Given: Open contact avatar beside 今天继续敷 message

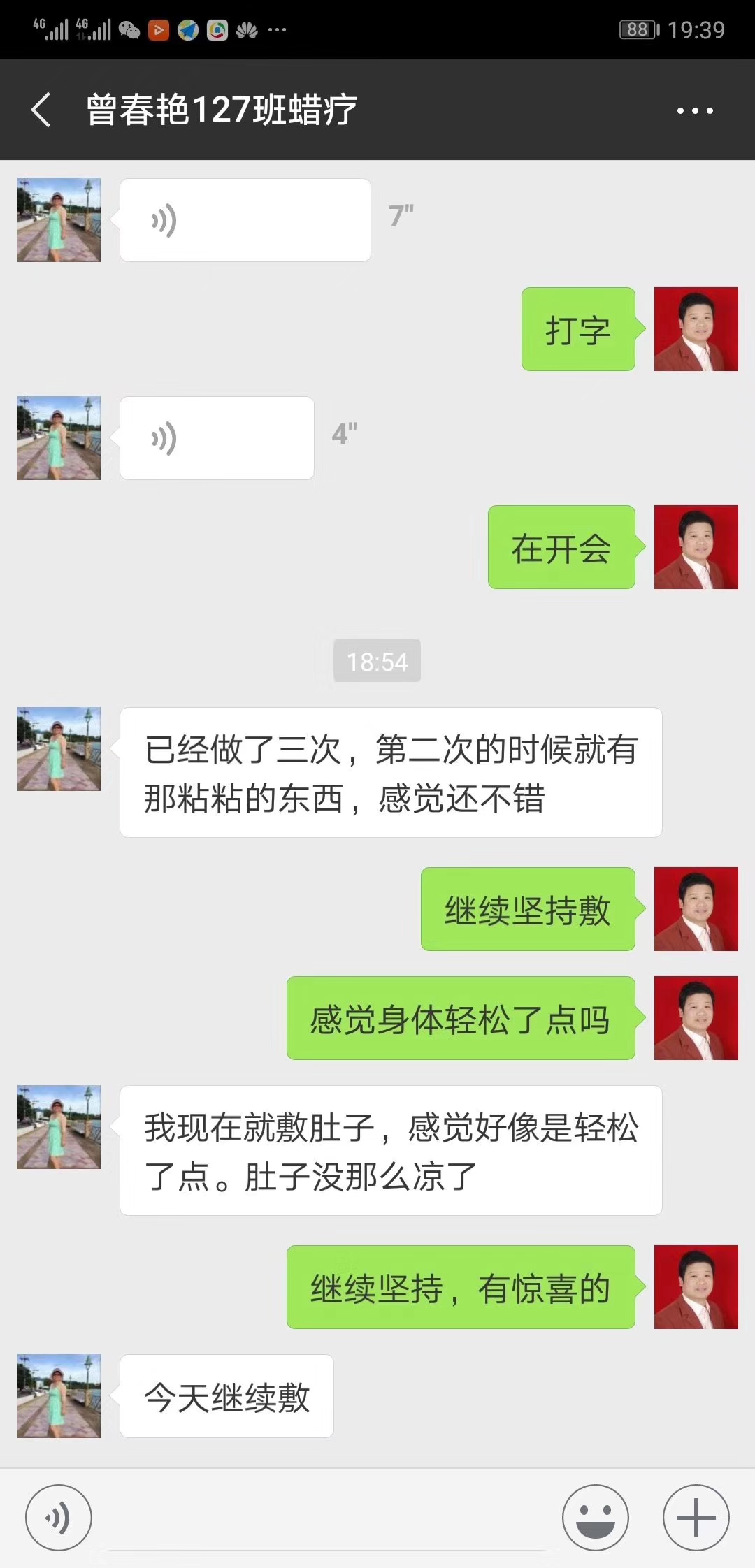Looking at the screenshot, I should tap(59, 1396).
